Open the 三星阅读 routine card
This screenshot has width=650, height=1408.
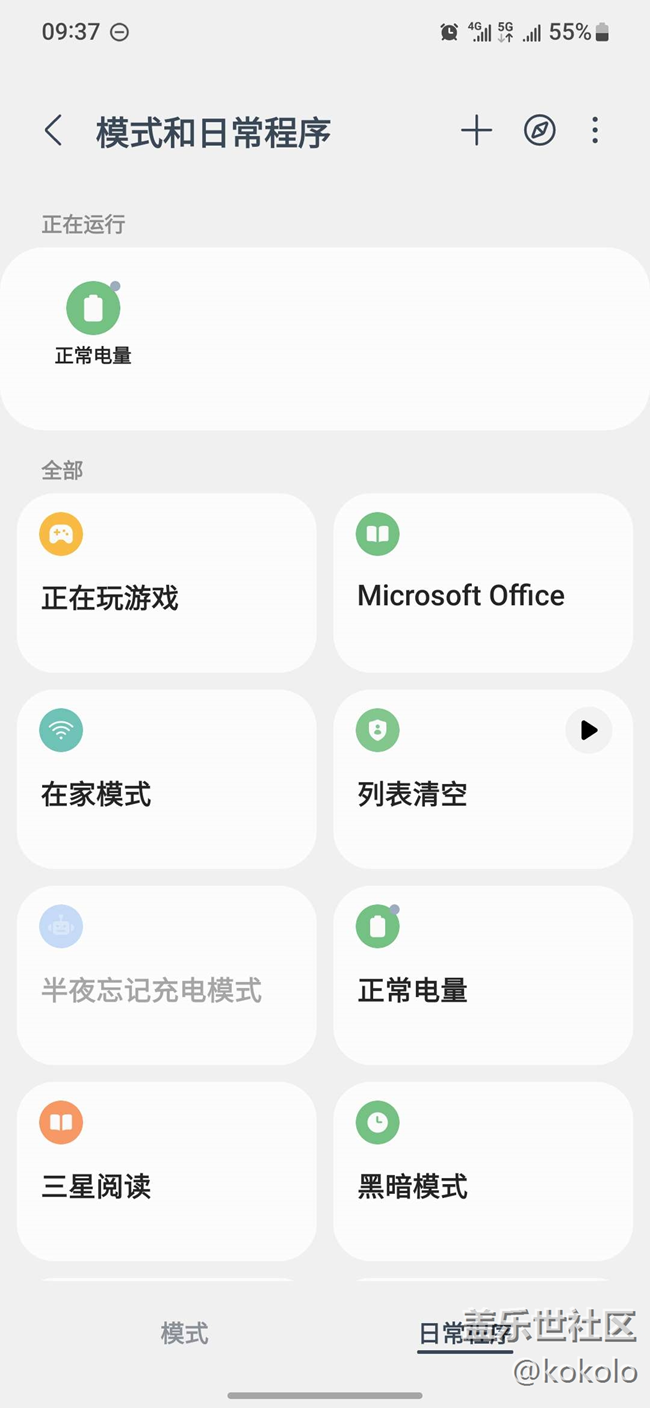click(167, 1171)
